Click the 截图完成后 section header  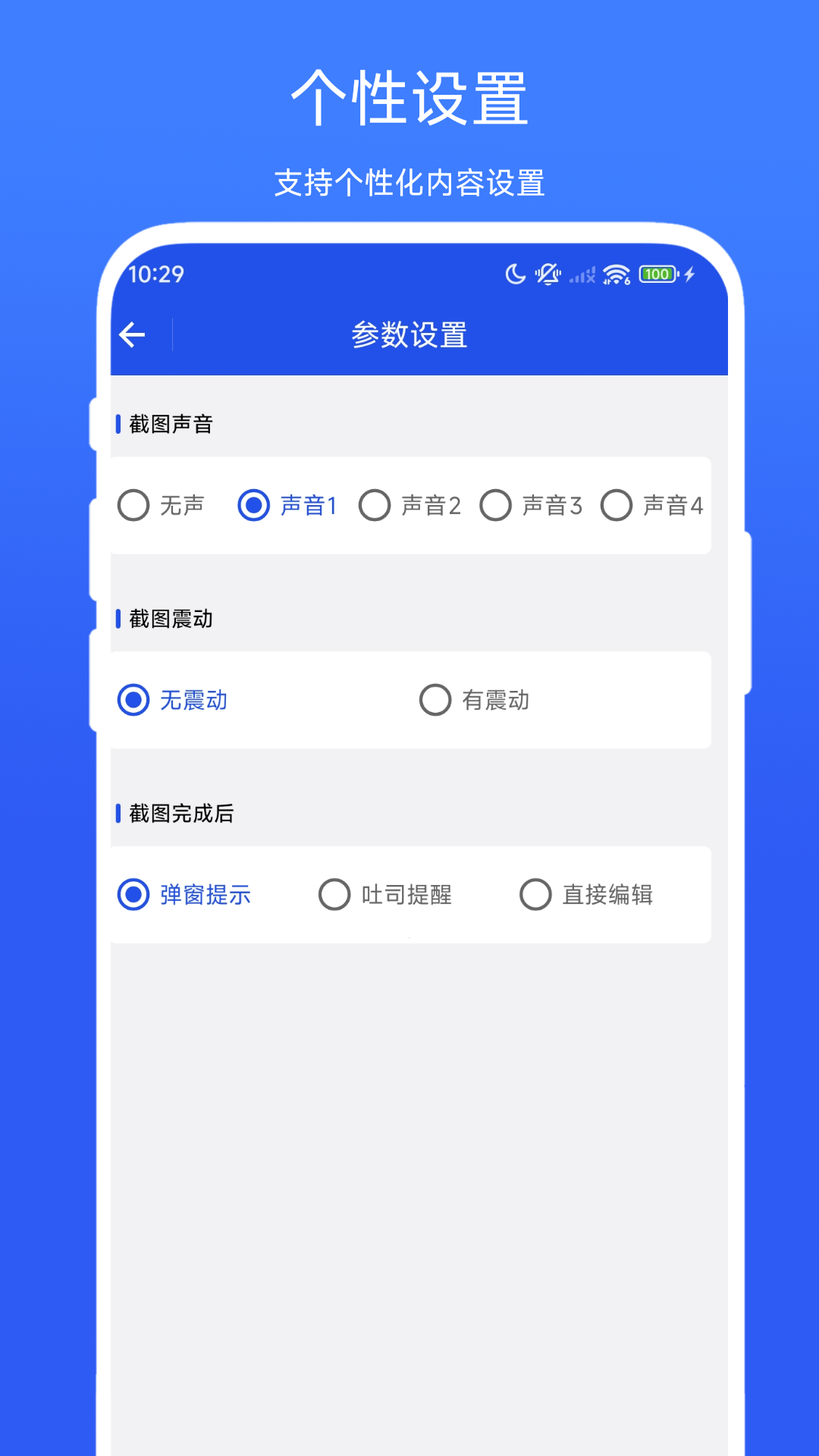point(176,814)
